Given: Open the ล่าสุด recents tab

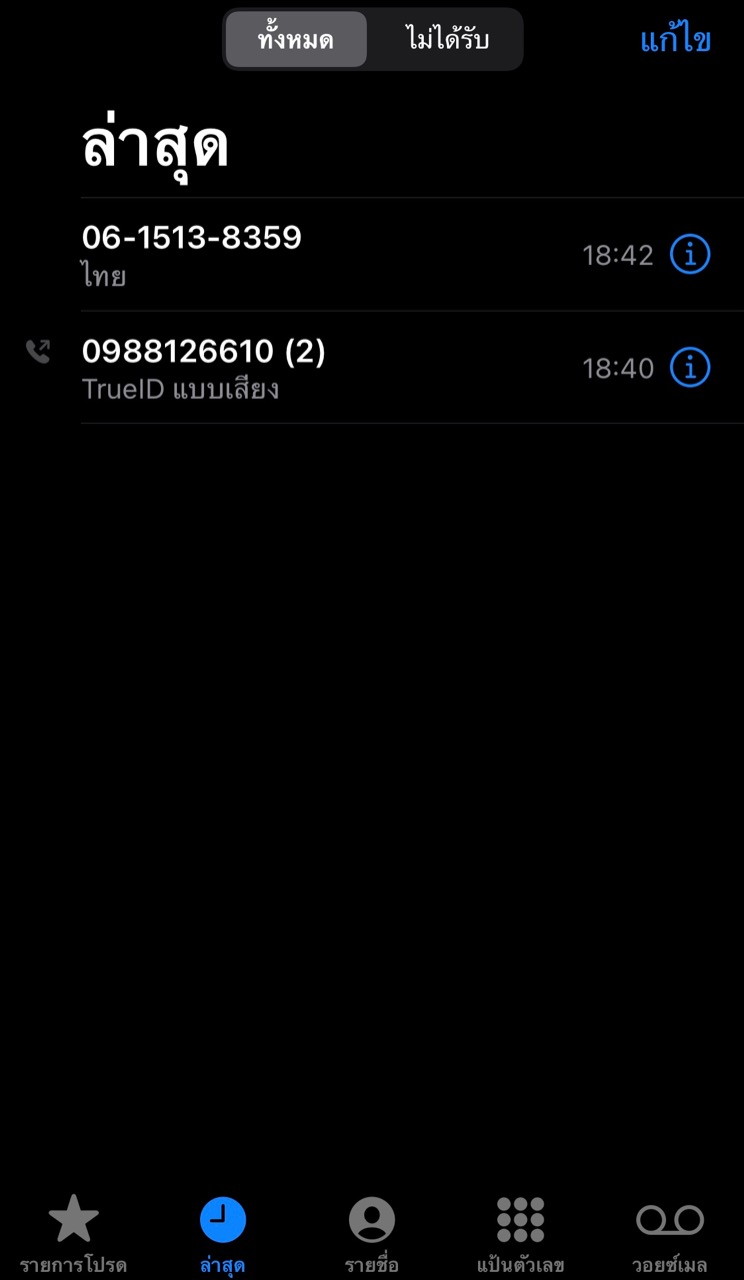Looking at the screenshot, I should point(223,1233).
